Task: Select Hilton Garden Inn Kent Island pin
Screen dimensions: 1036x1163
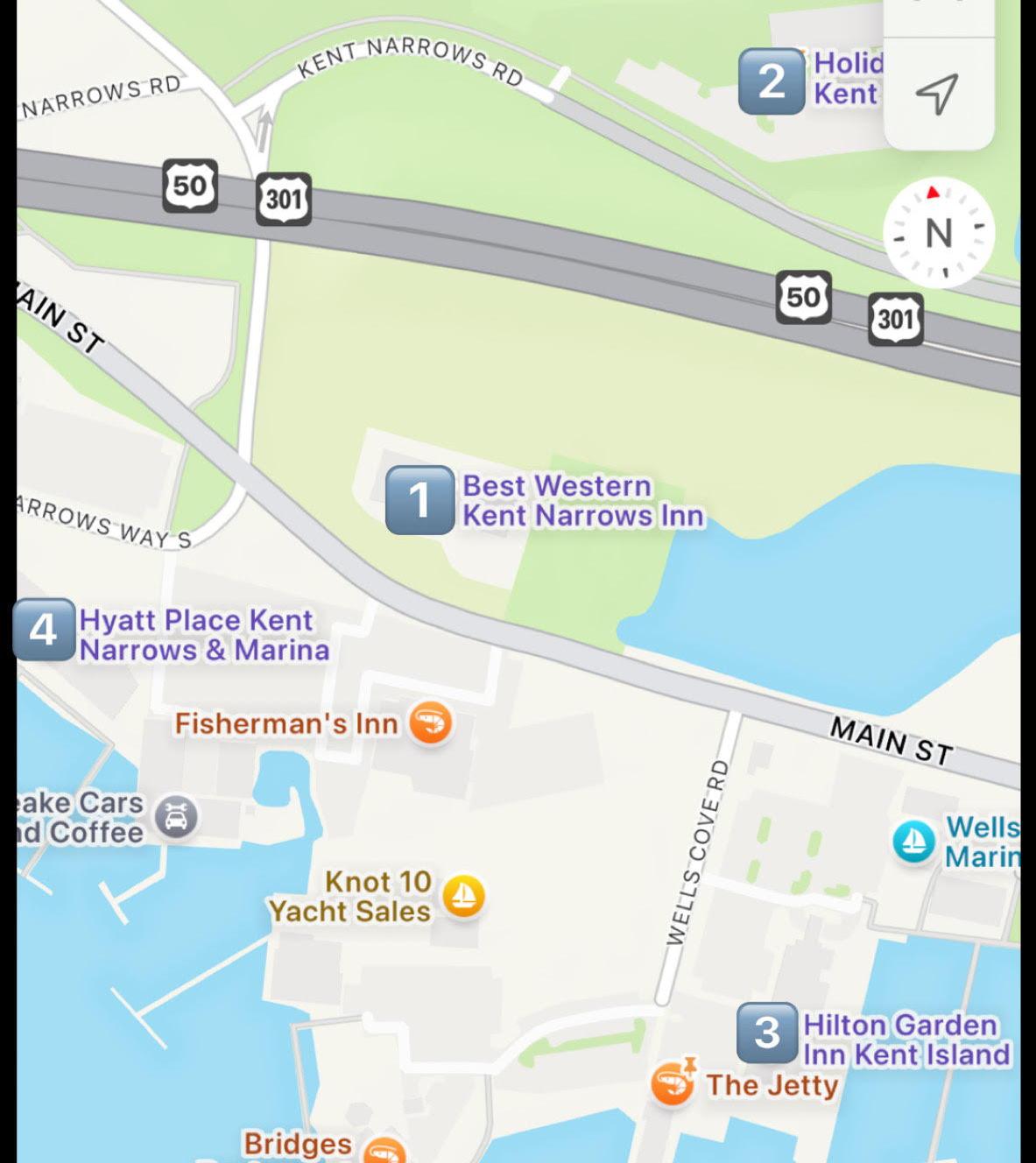Action: (x=767, y=1032)
